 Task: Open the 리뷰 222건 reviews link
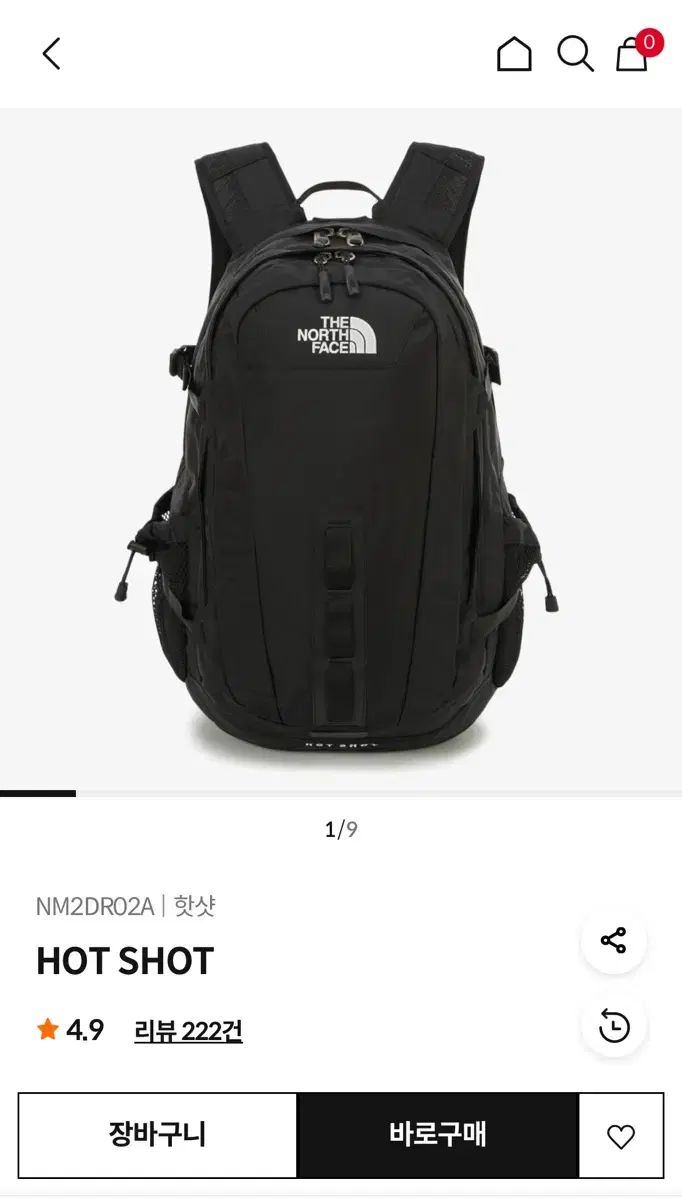(x=188, y=1031)
